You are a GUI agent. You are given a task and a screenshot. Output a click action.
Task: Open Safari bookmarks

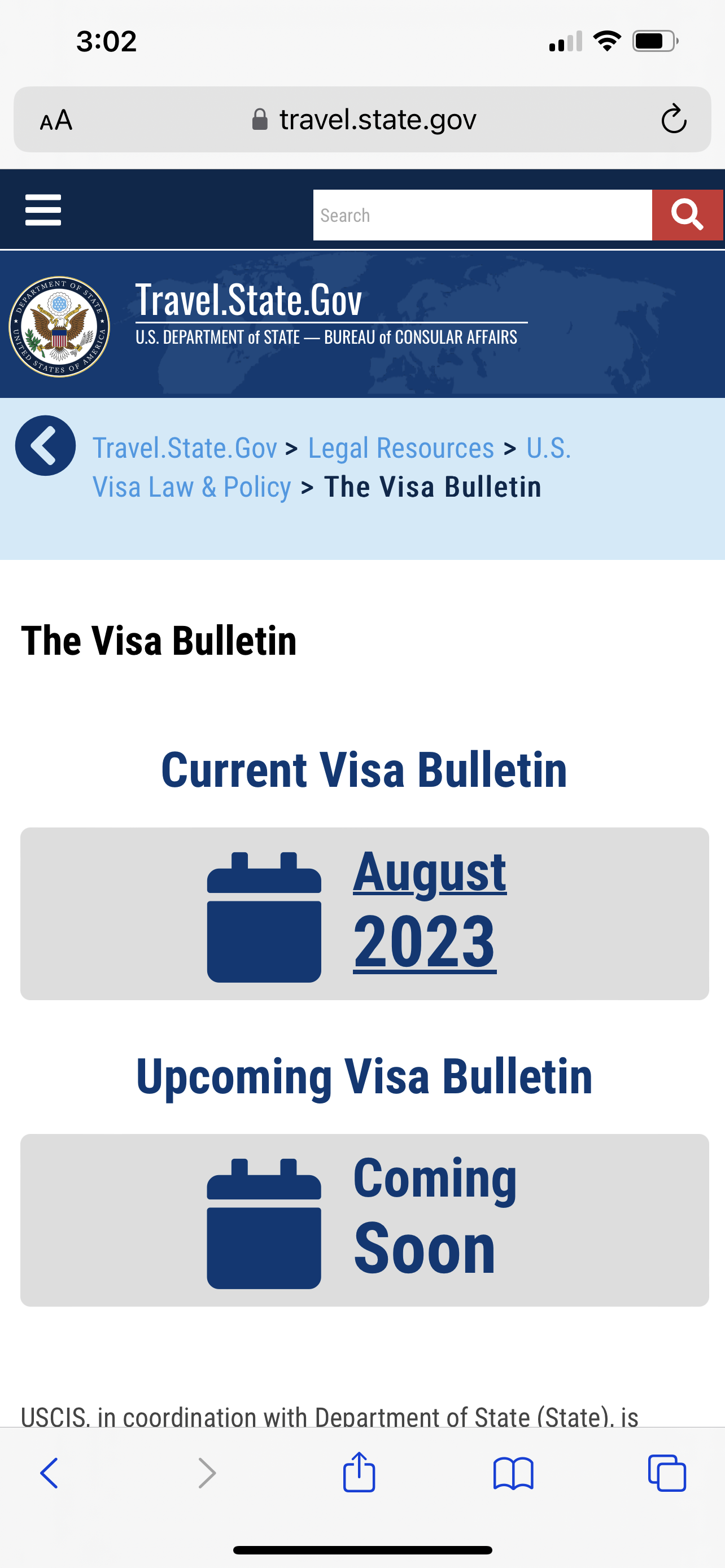coord(513,1474)
